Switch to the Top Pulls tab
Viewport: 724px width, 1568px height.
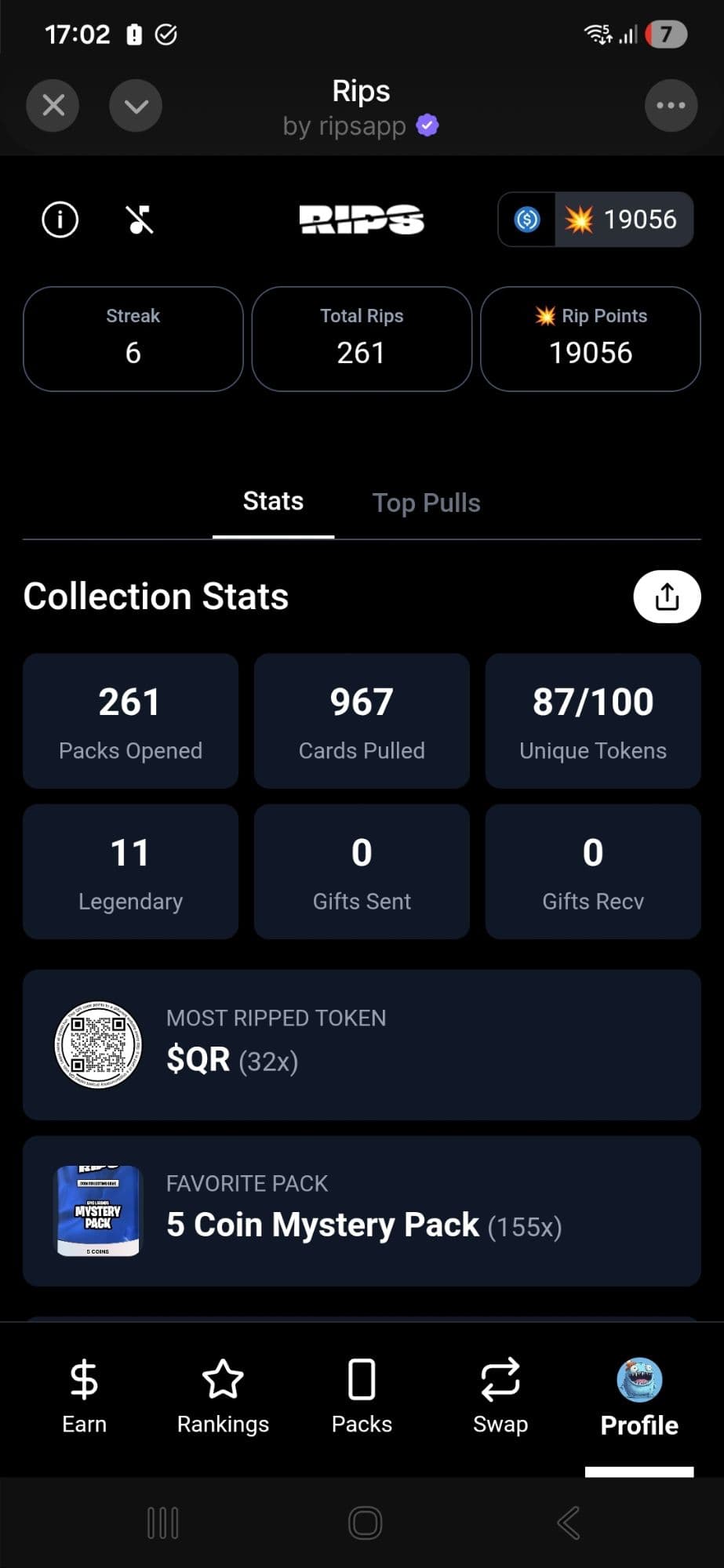tap(426, 503)
